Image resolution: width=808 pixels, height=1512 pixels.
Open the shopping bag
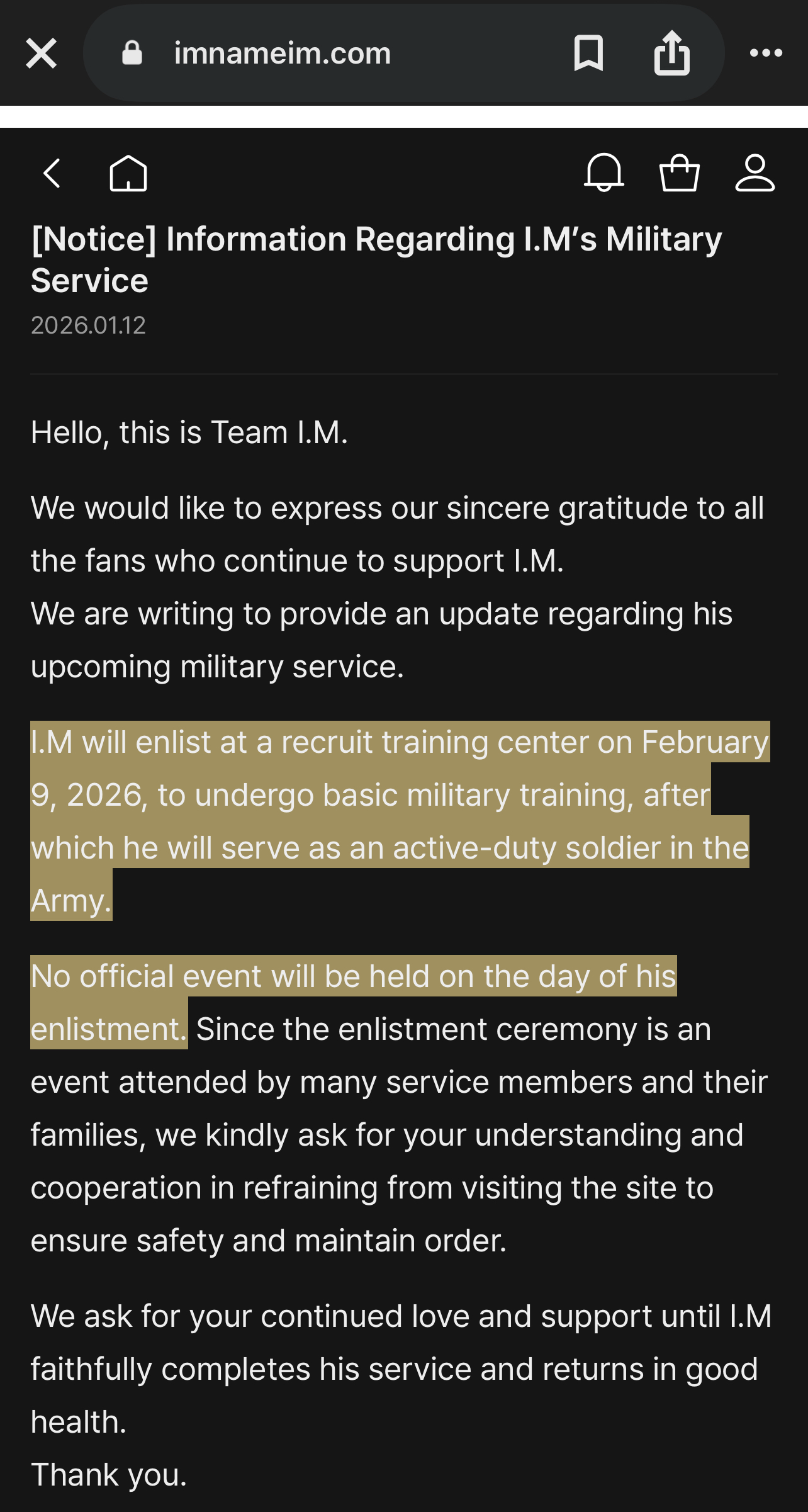pyautogui.click(x=679, y=172)
